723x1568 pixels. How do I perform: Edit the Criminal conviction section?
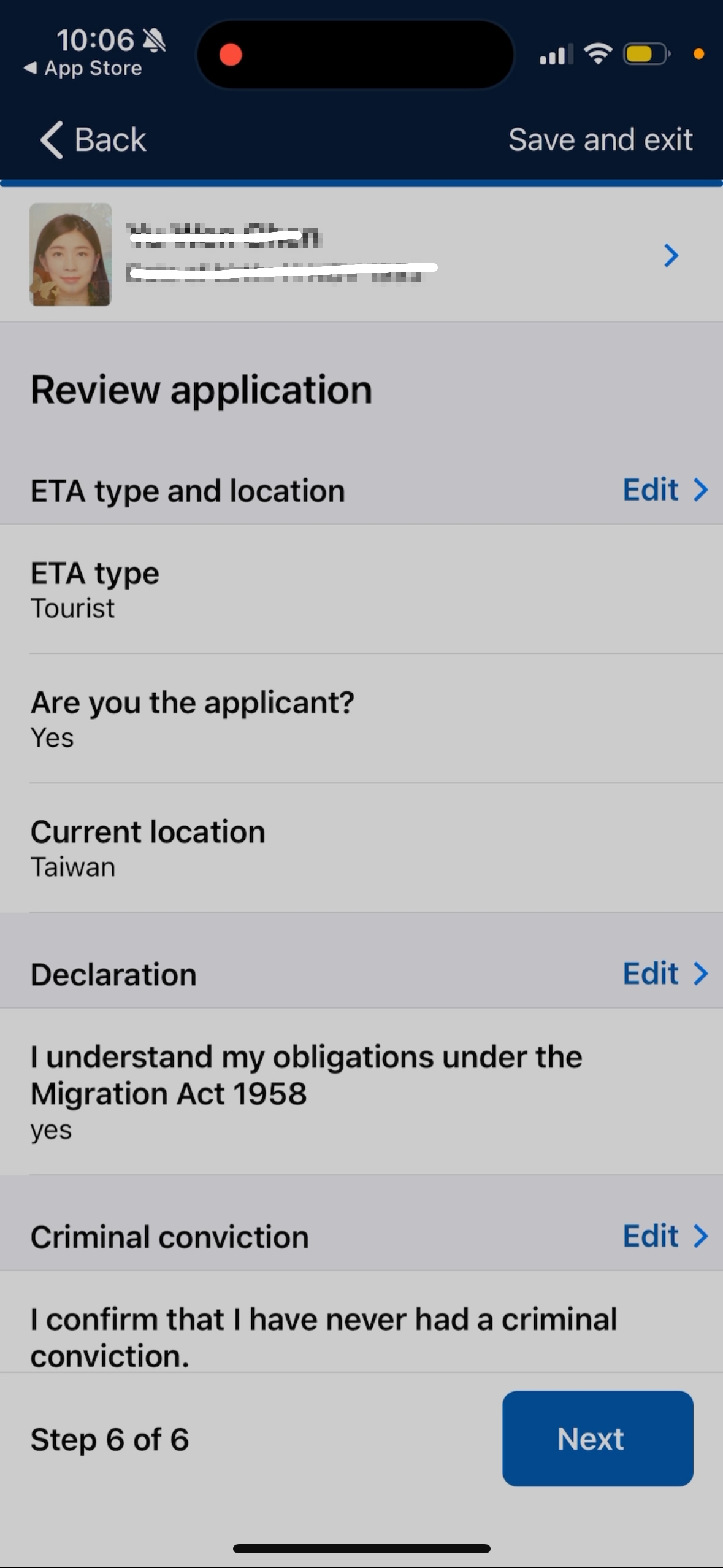pos(665,1236)
